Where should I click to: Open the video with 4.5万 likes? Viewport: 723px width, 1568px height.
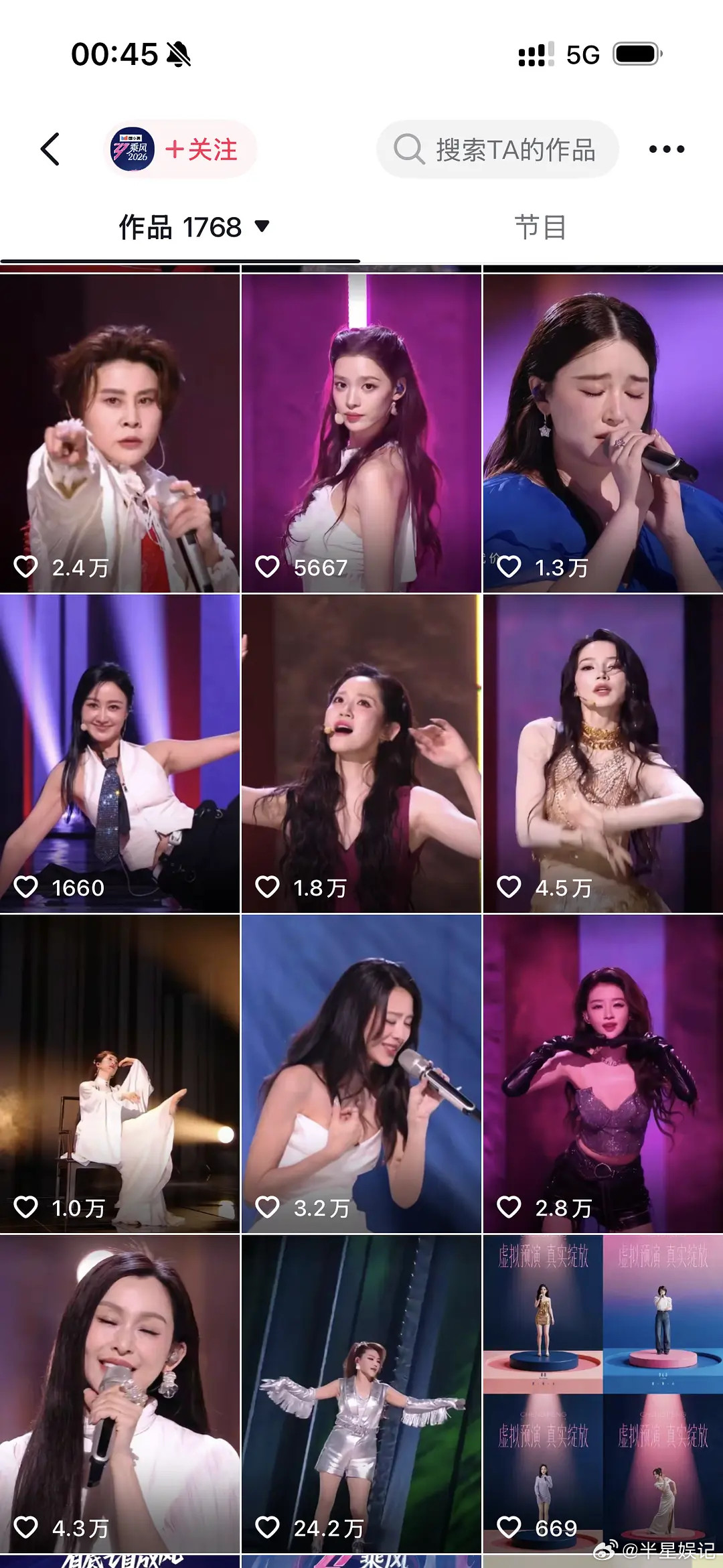603,753
